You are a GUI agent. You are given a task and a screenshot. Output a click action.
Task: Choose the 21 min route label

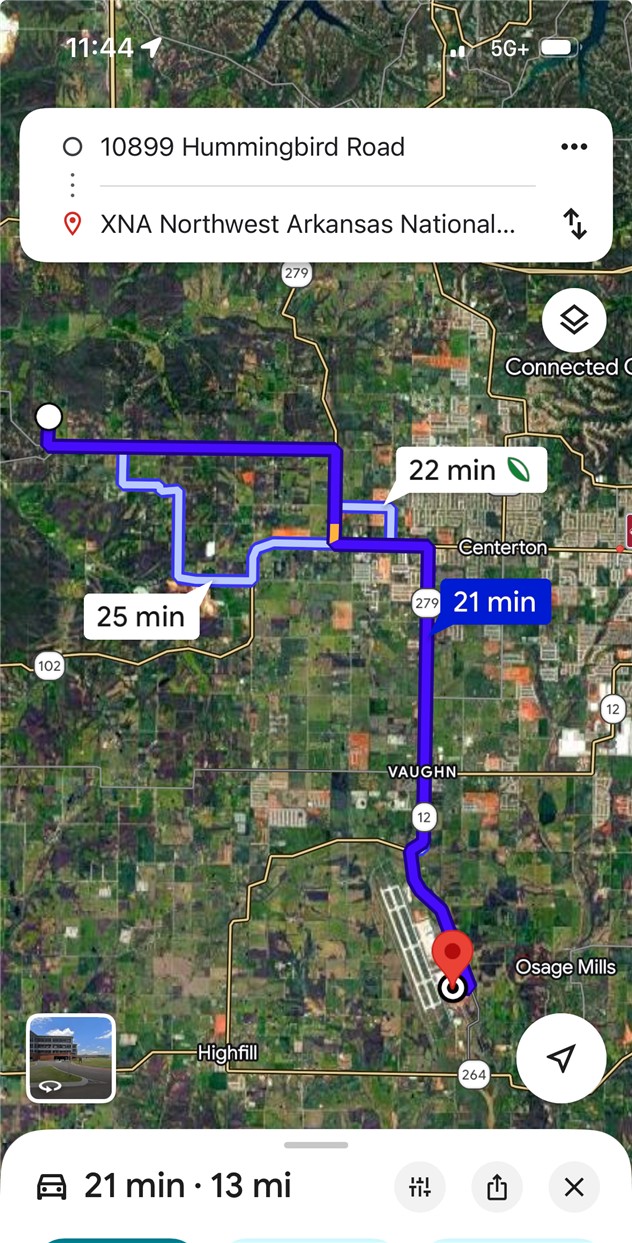[x=495, y=602]
